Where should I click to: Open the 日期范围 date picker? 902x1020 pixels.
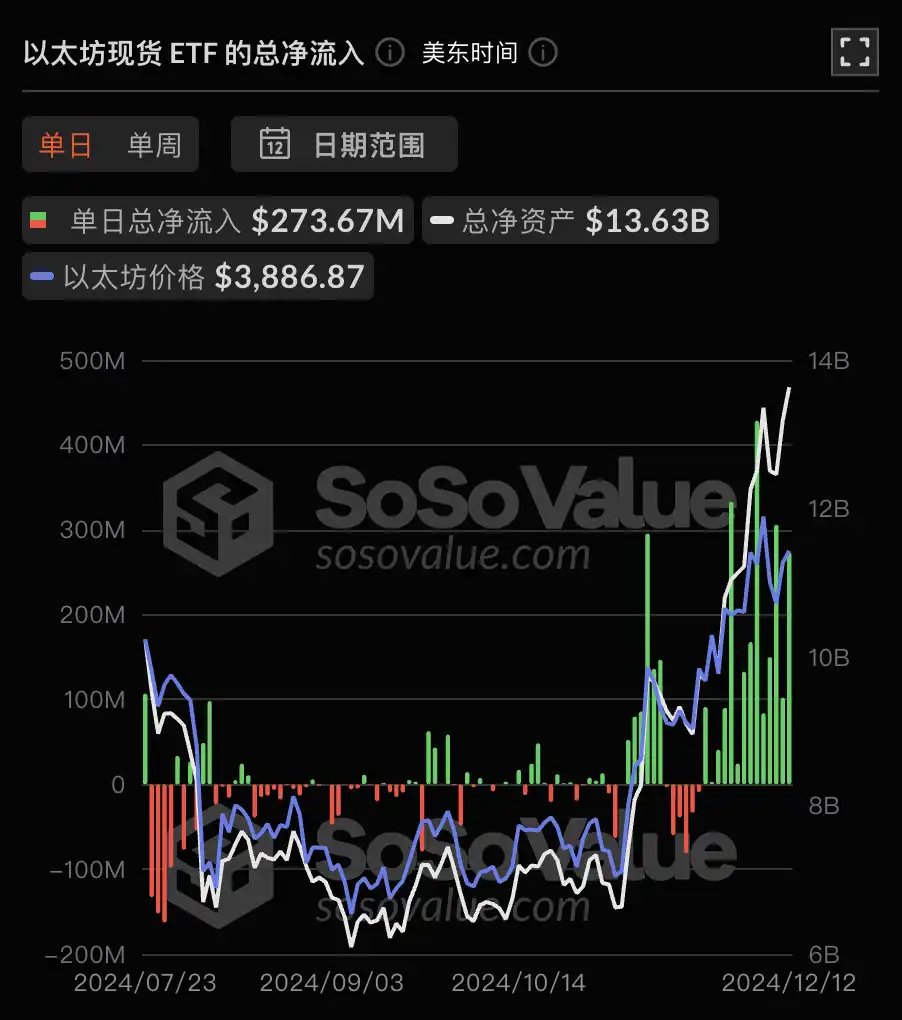[x=344, y=145]
